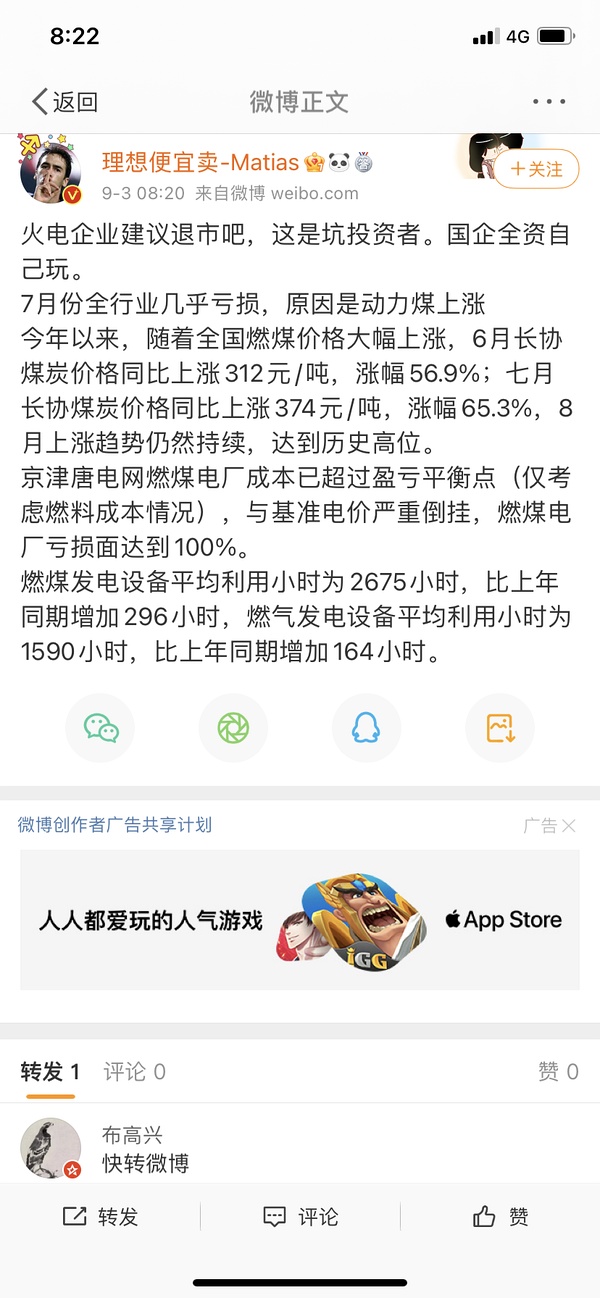Repost using the bottom 转发 button
The width and height of the screenshot is (600, 1298).
pyautogui.click(x=100, y=1217)
